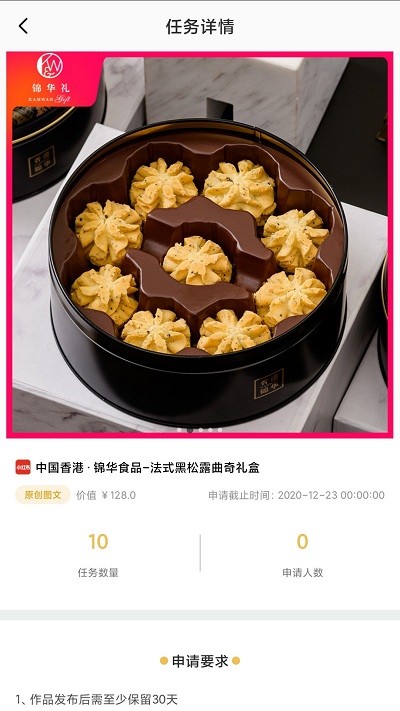Tap the image carousel page indicator dots
The height and width of the screenshot is (711, 400).
point(200,430)
